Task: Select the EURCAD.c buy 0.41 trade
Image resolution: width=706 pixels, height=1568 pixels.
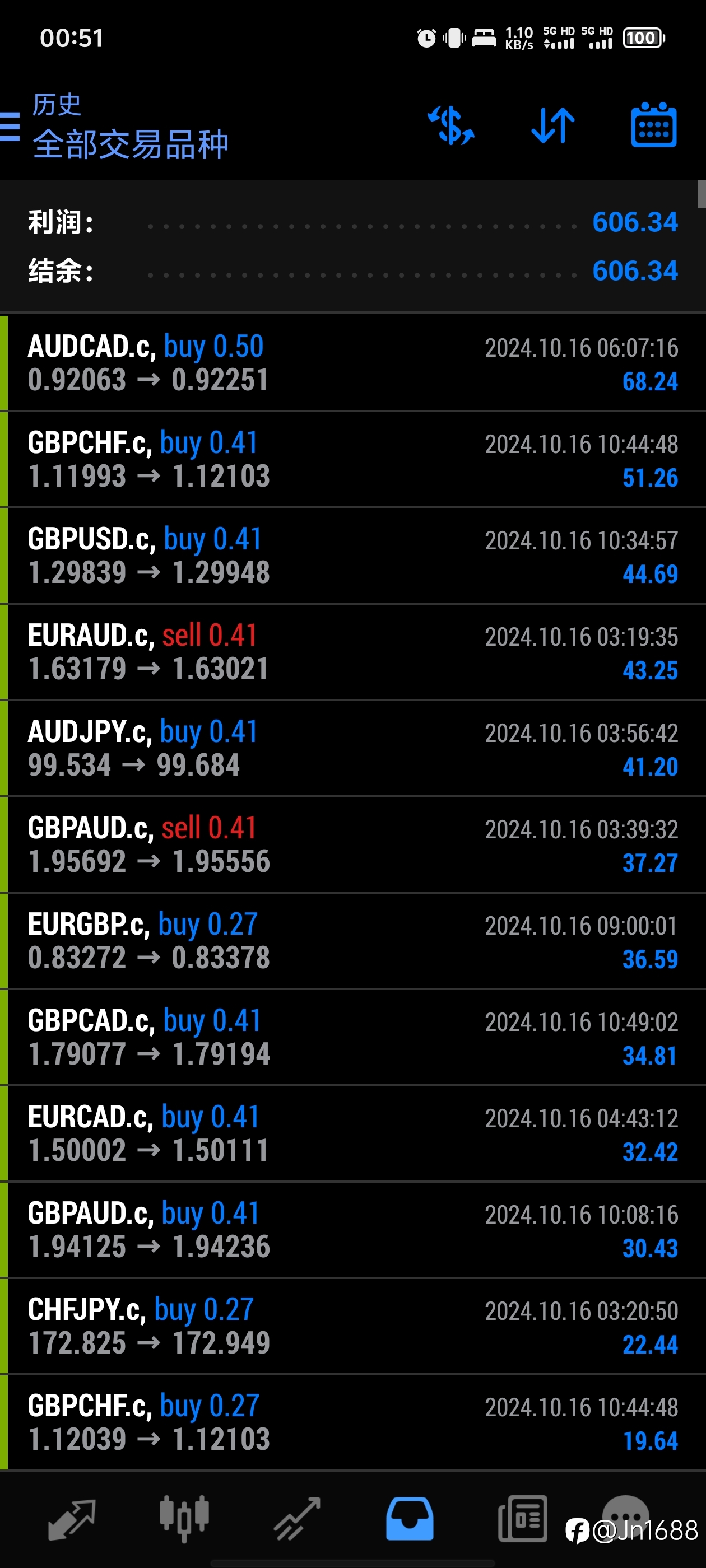Action: (352, 1133)
